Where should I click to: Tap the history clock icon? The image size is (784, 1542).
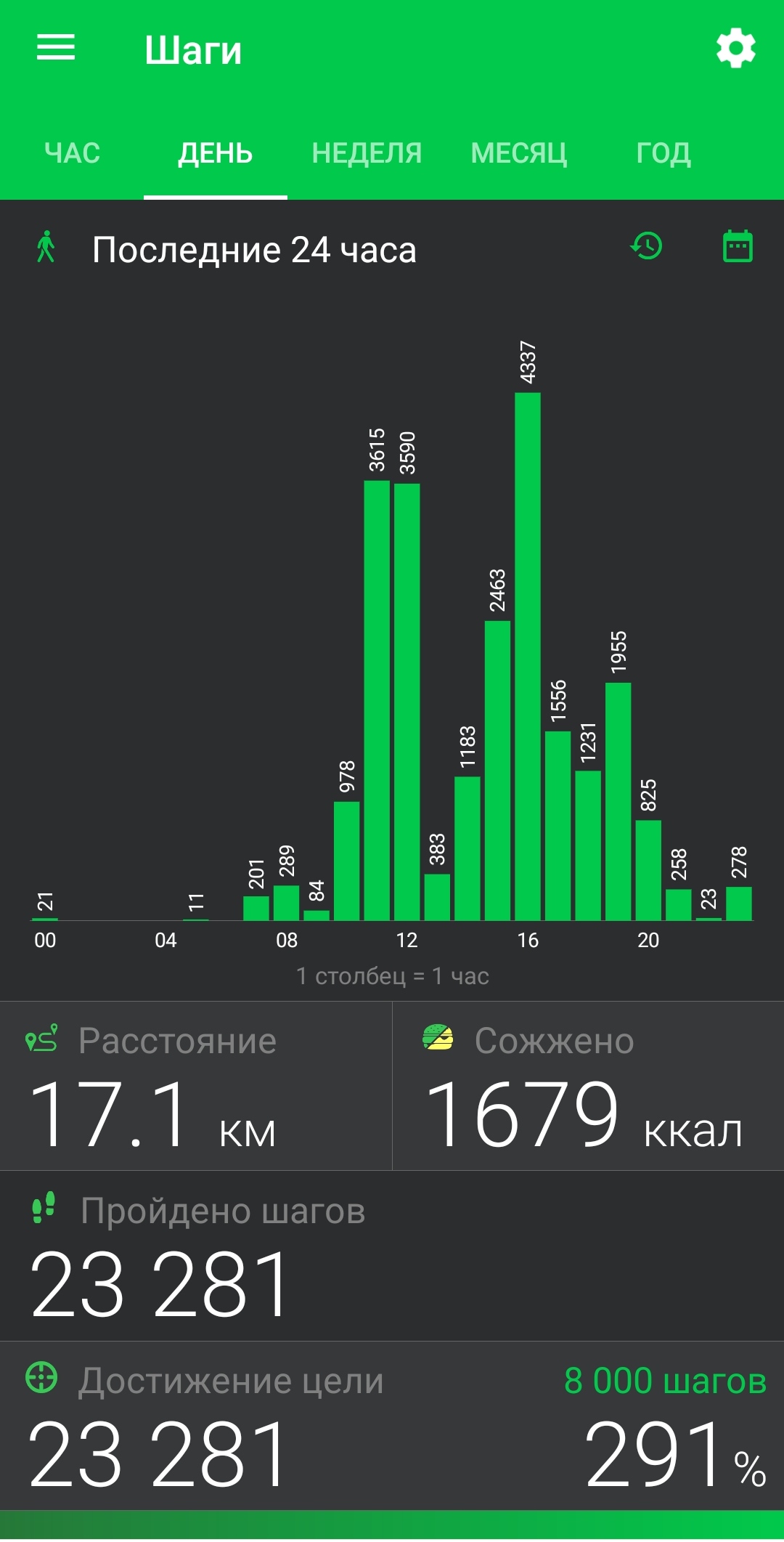coord(646,246)
